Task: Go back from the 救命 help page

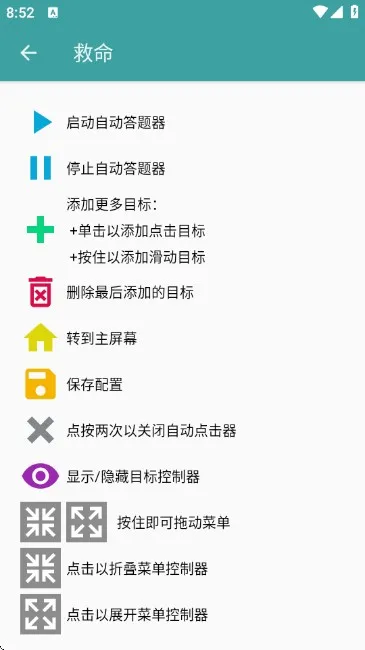Action: [29, 53]
